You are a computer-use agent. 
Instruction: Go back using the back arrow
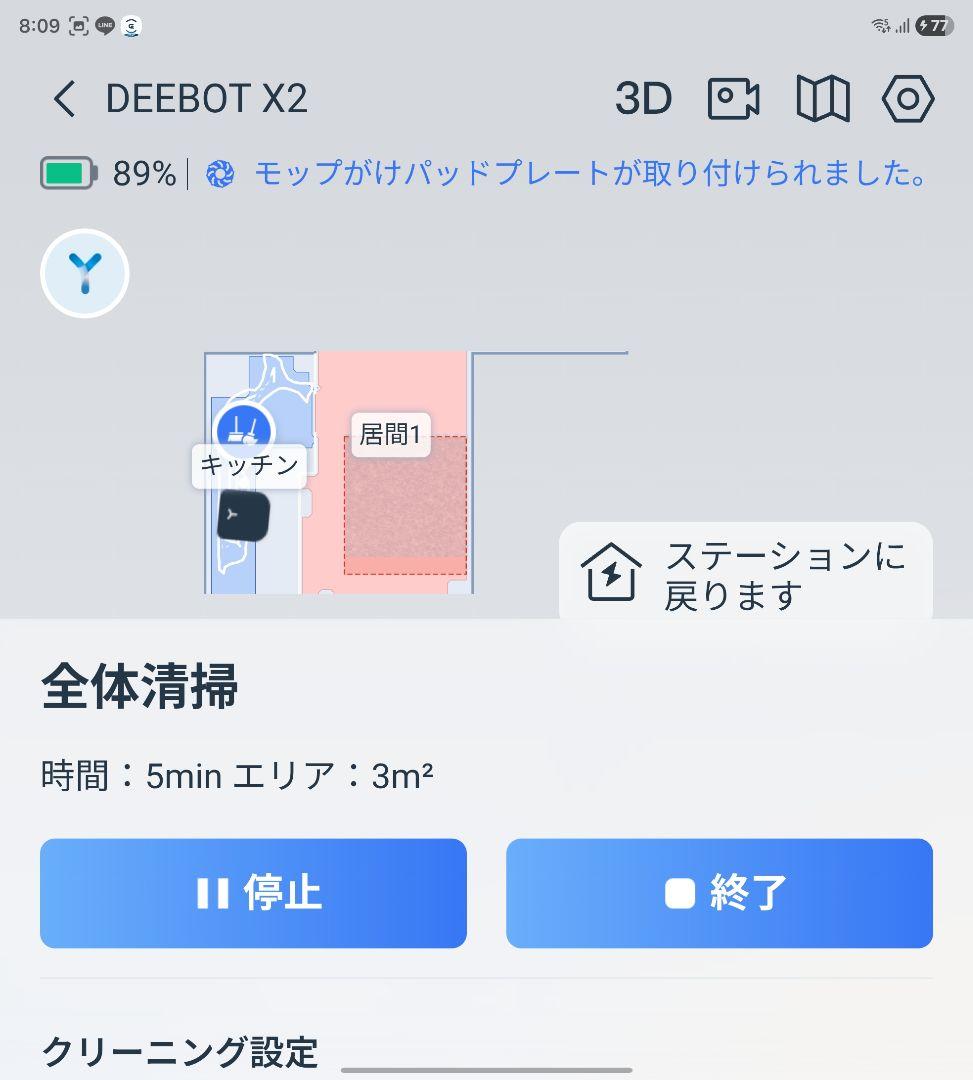pos(63,99)
